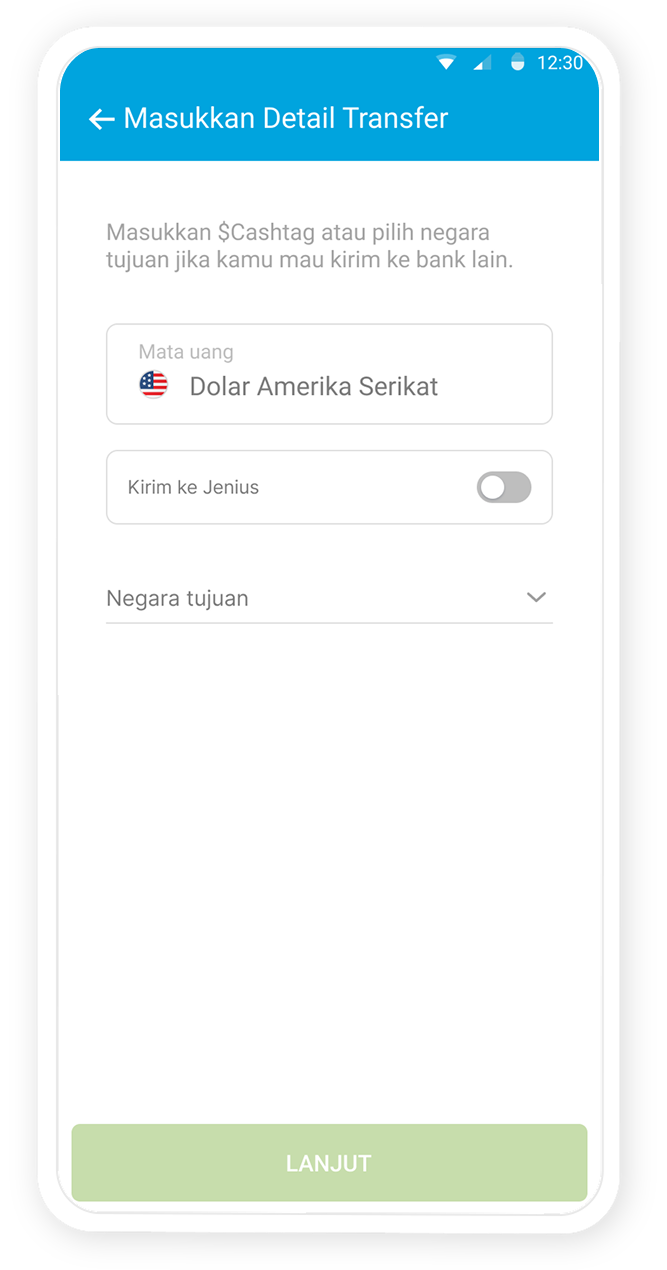Viewport: 667px width, 1270px height.
Task: Expand the Negara tujuan dropdown
Action: (x=329, y=598)
